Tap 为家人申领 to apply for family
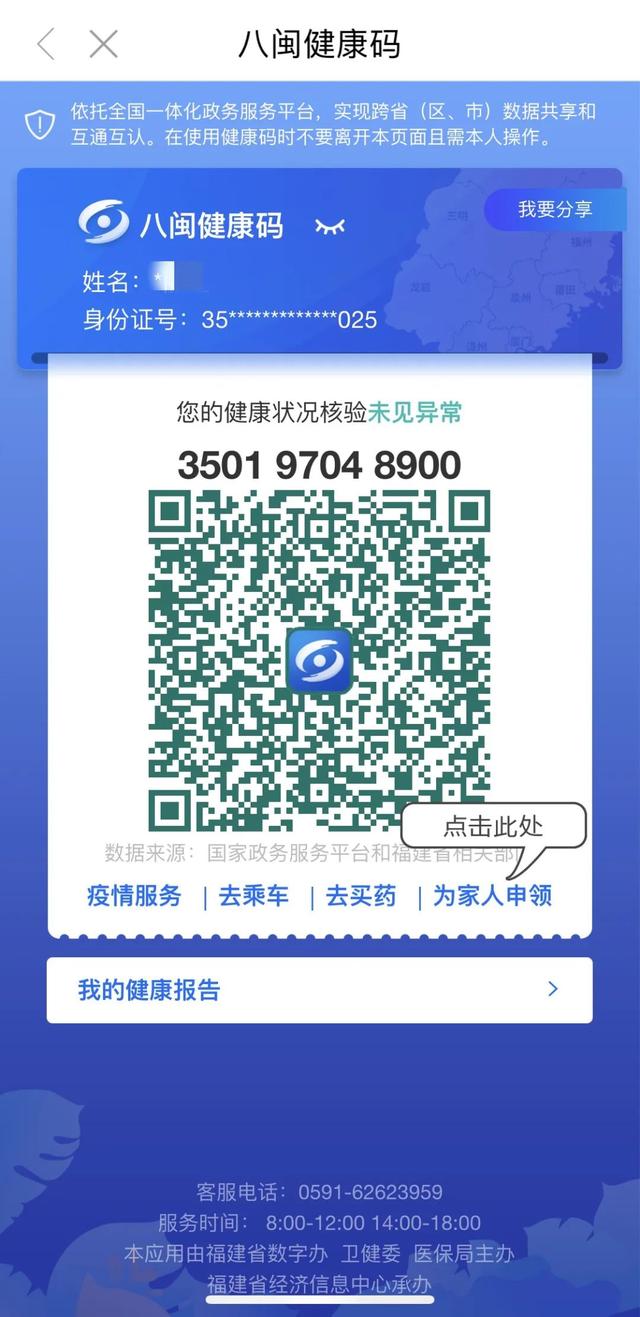Screen dimensions: 640x1317 coord(492,895)
